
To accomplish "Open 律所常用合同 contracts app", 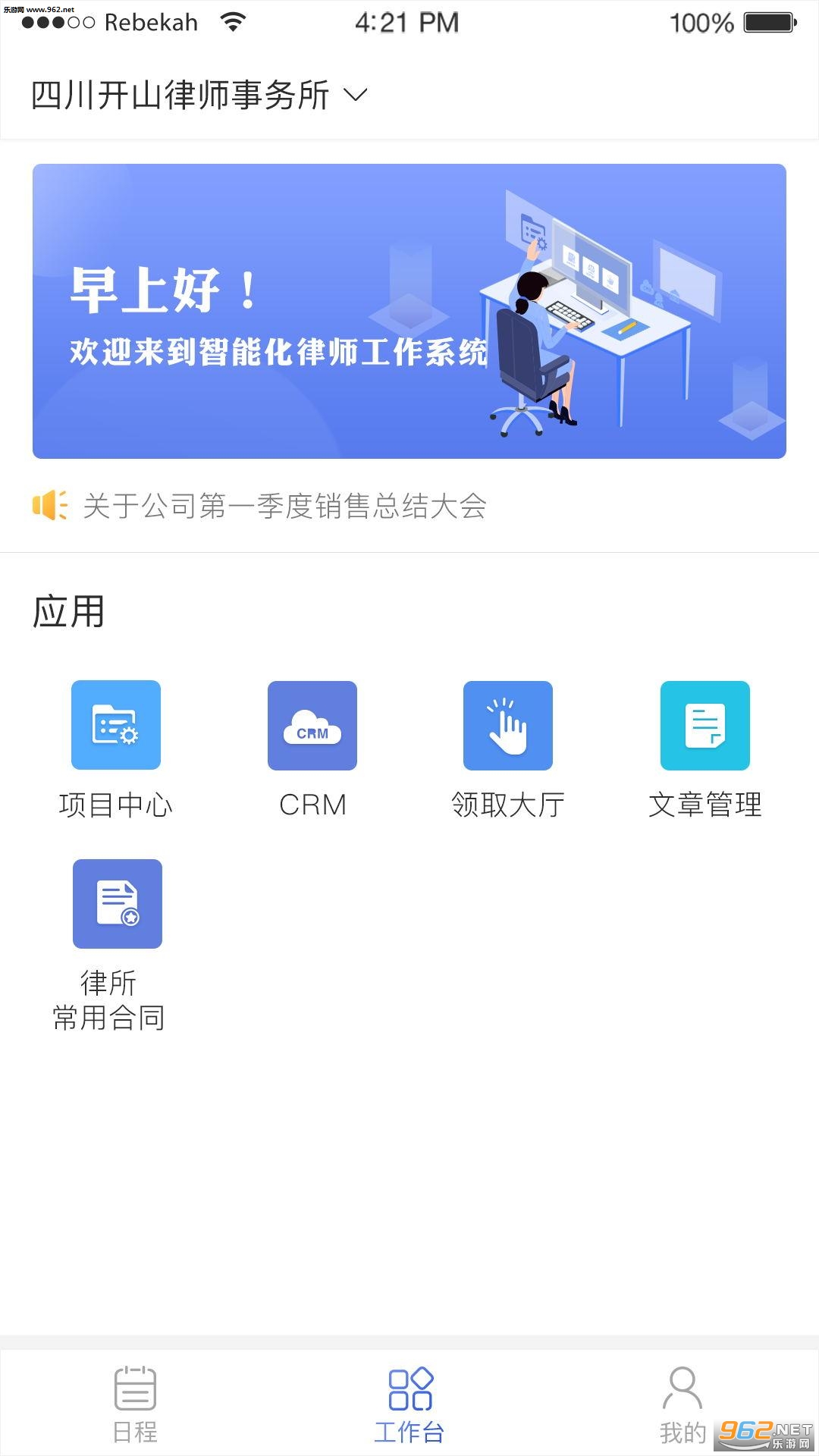I will tap(118, 904).
